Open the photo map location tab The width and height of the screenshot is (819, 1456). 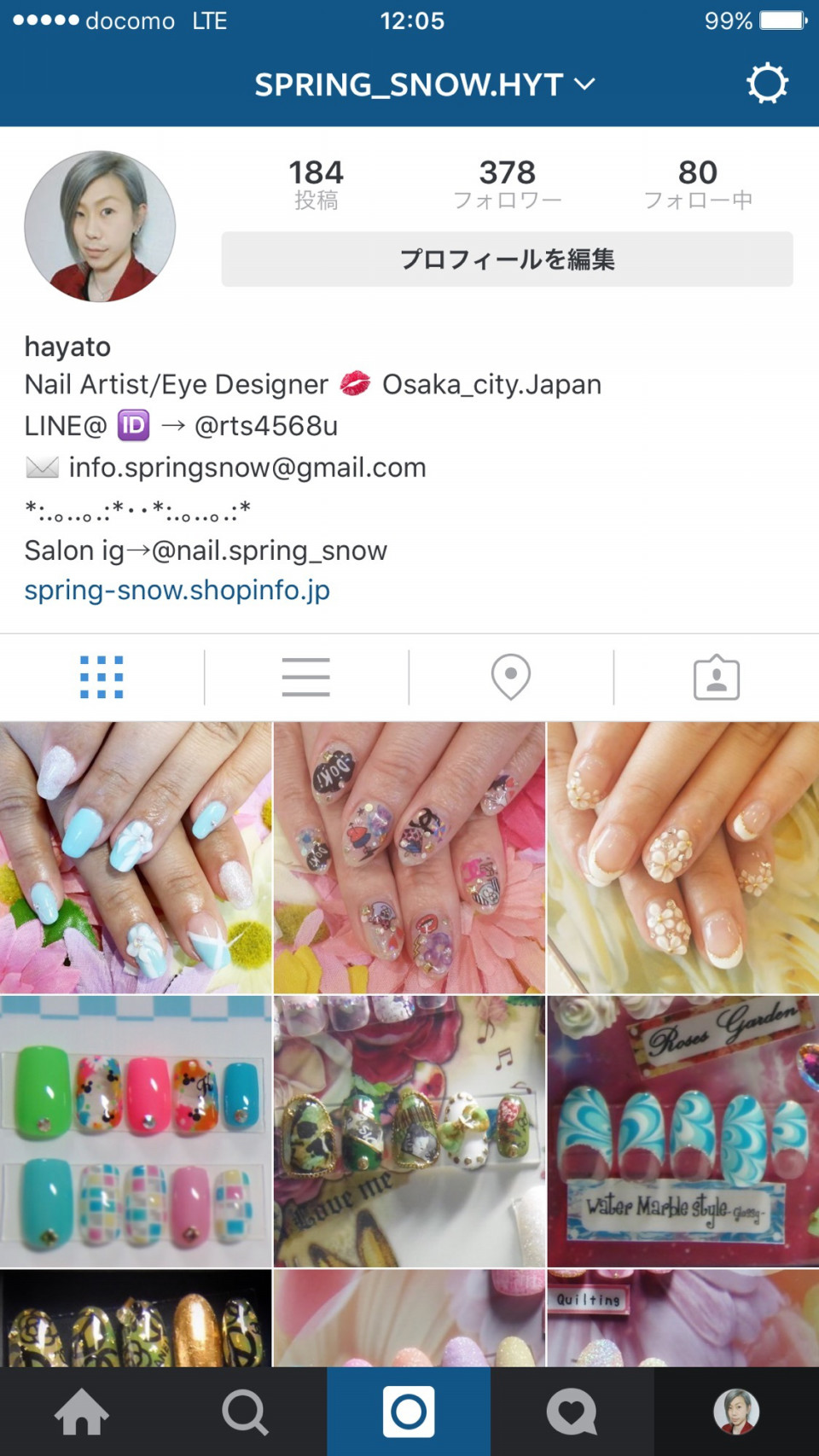click(511, 678)
